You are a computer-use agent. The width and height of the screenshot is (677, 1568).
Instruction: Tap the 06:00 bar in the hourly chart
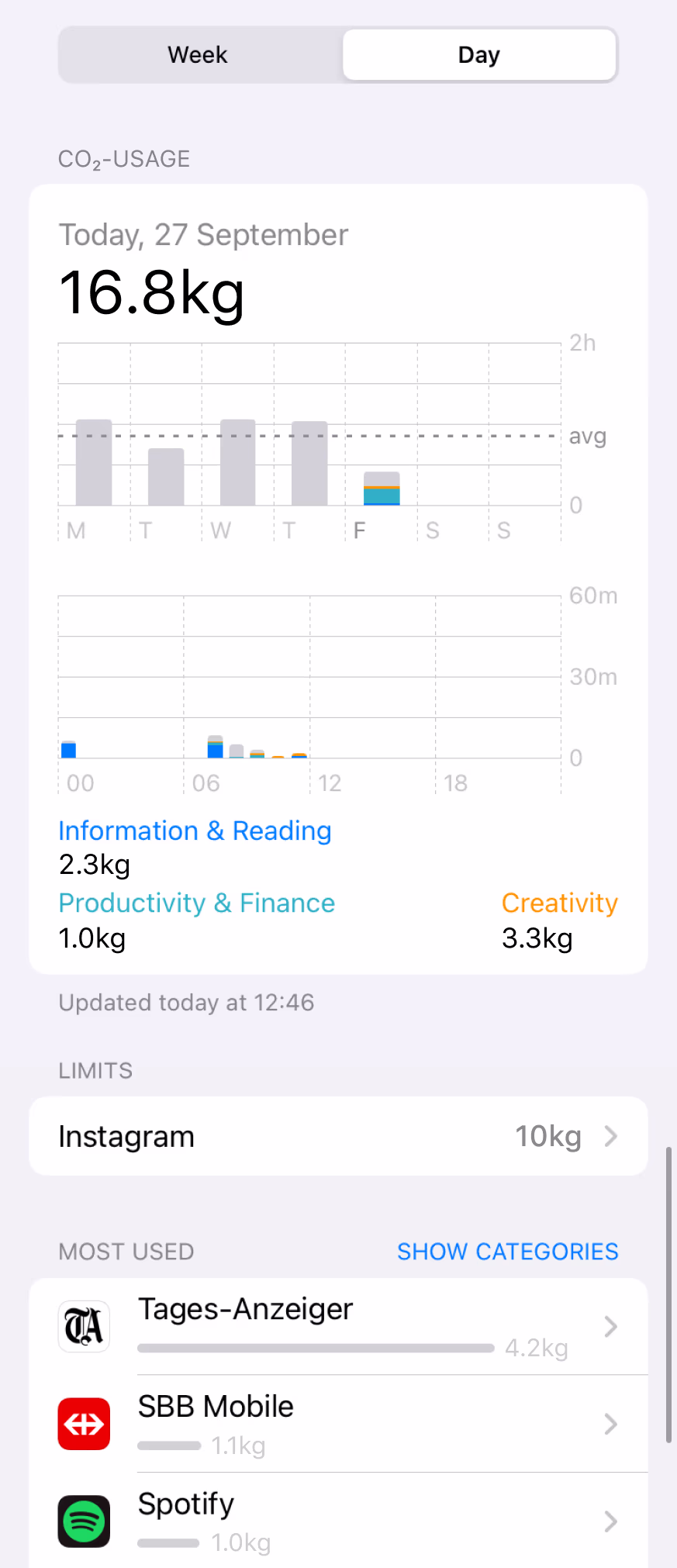tap(214, 746)
